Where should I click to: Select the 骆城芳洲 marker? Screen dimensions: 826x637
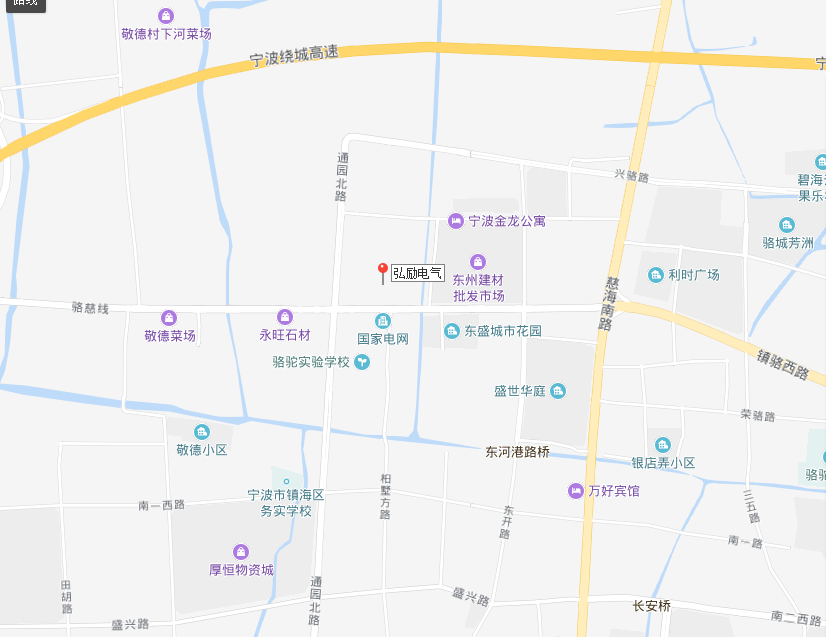pyautogui.click(x=787, y=225)
